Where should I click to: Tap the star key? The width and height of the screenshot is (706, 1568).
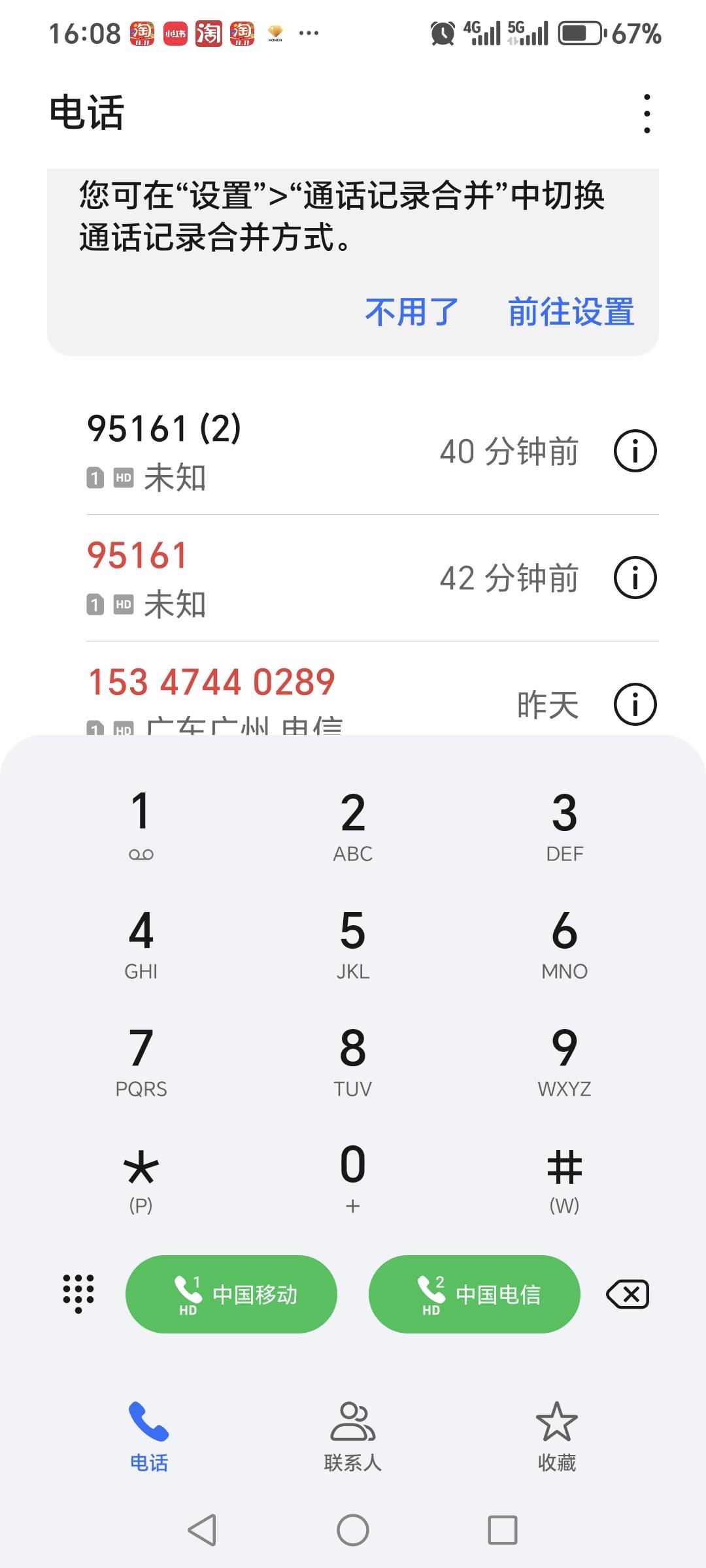(x=141, y=1177)
